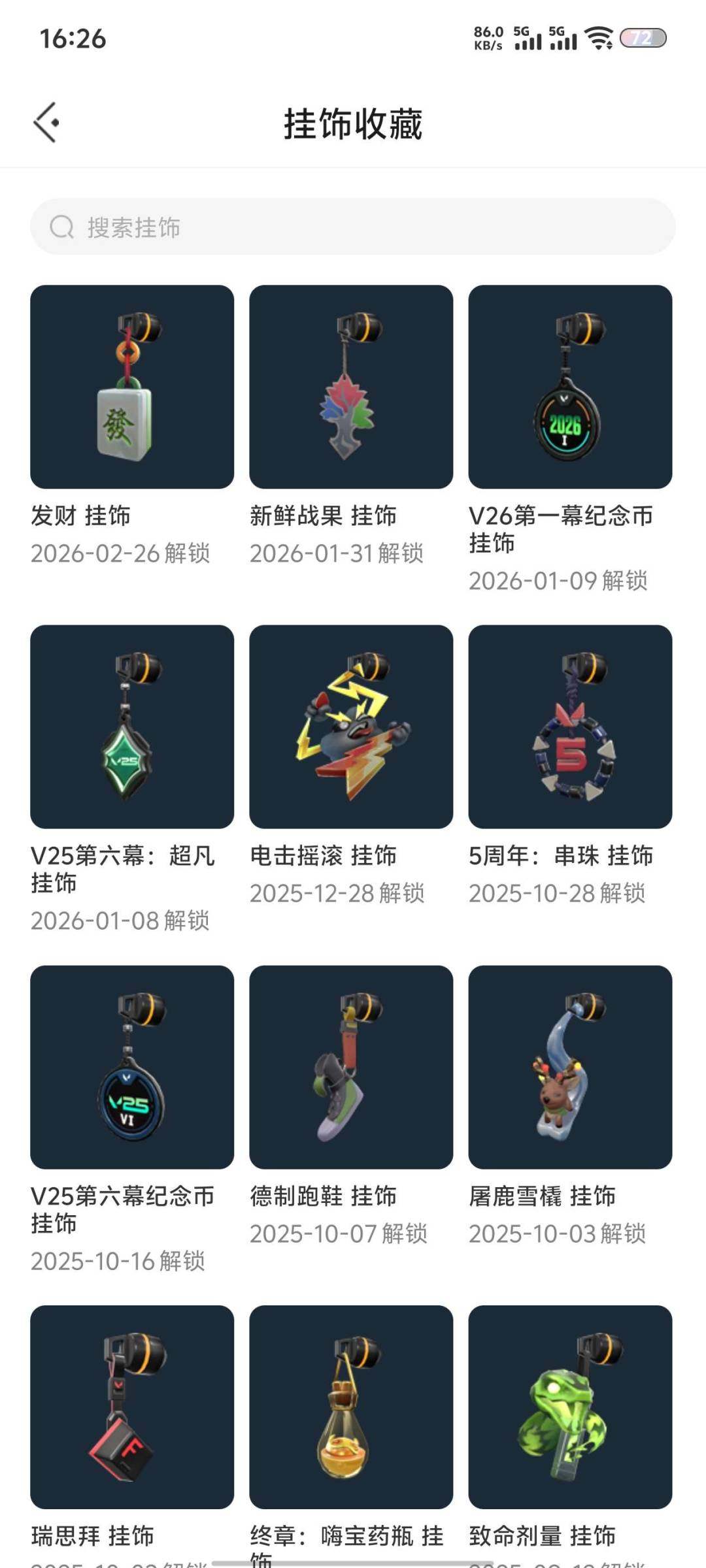Viewport: 706px width, 1568px height.
Task: Open the V25第六幕：超凡 挂饰 buddy
Action: point(131,725)
